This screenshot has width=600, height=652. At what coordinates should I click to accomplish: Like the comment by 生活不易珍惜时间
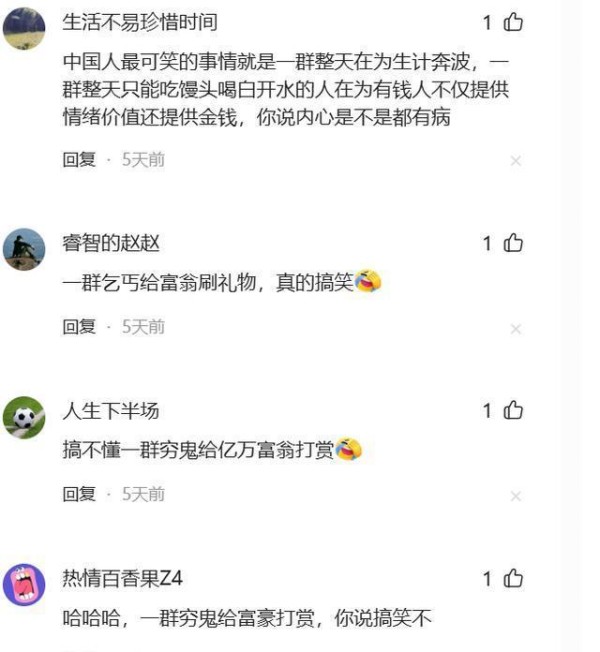[x=513, y=22]
